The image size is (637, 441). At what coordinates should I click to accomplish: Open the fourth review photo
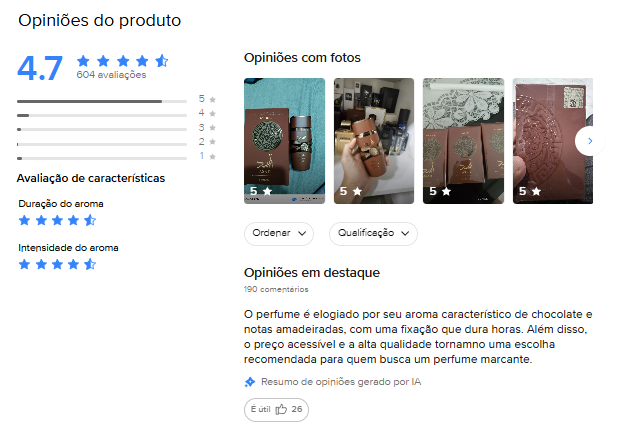tap(546, 140)
